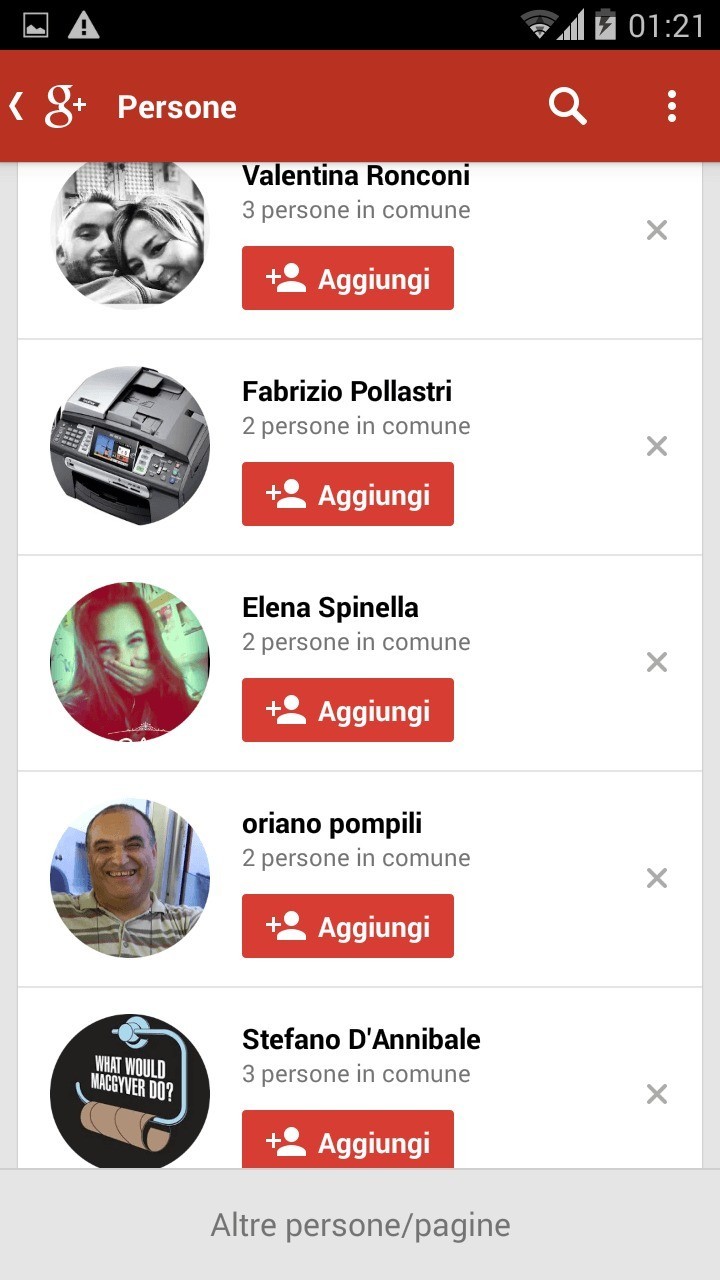The width and height of the screenshot is (720, 1280).
Task: Open search with the magnifier icon
Action: click(x=566, y=105)
